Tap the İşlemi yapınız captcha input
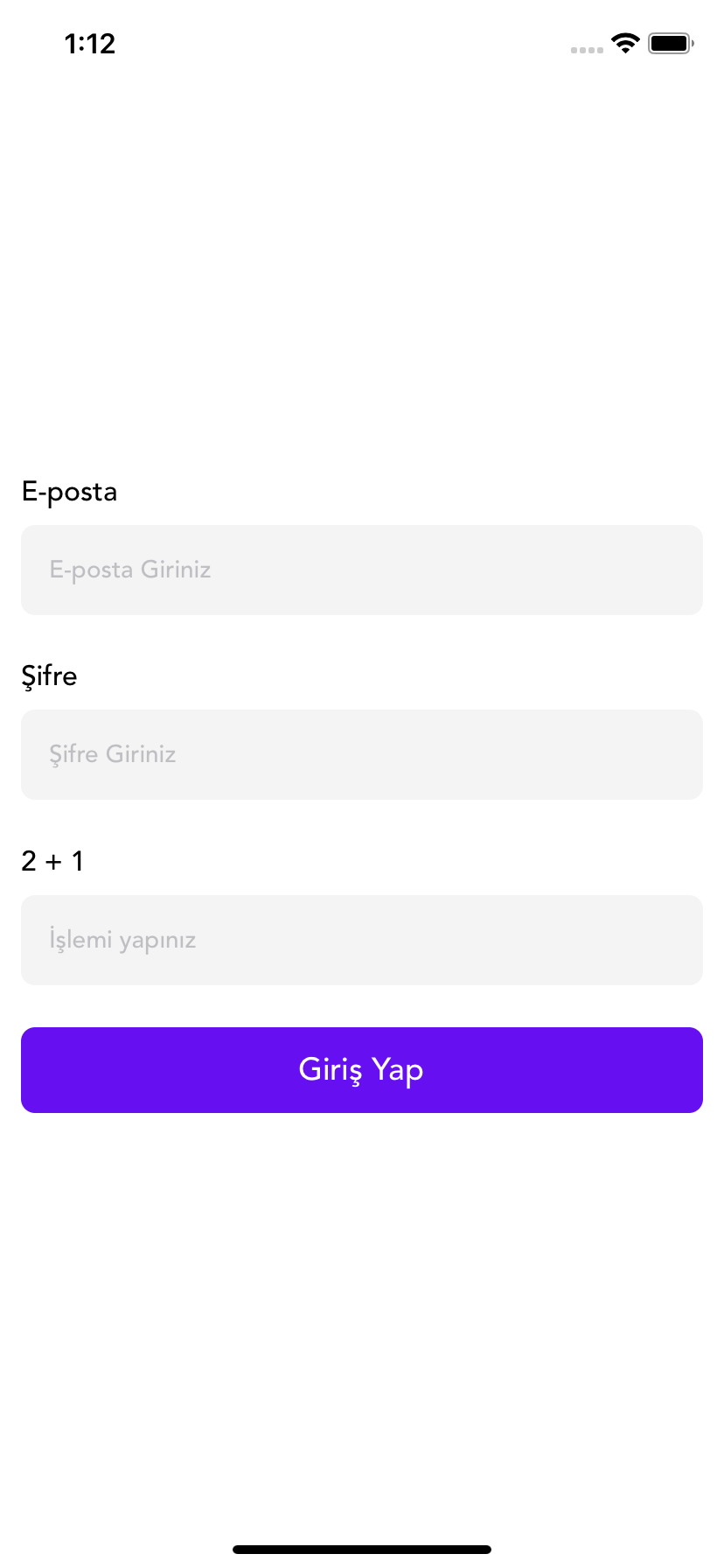This screenshot has height=1568, width=724. [x=361, y=940]
